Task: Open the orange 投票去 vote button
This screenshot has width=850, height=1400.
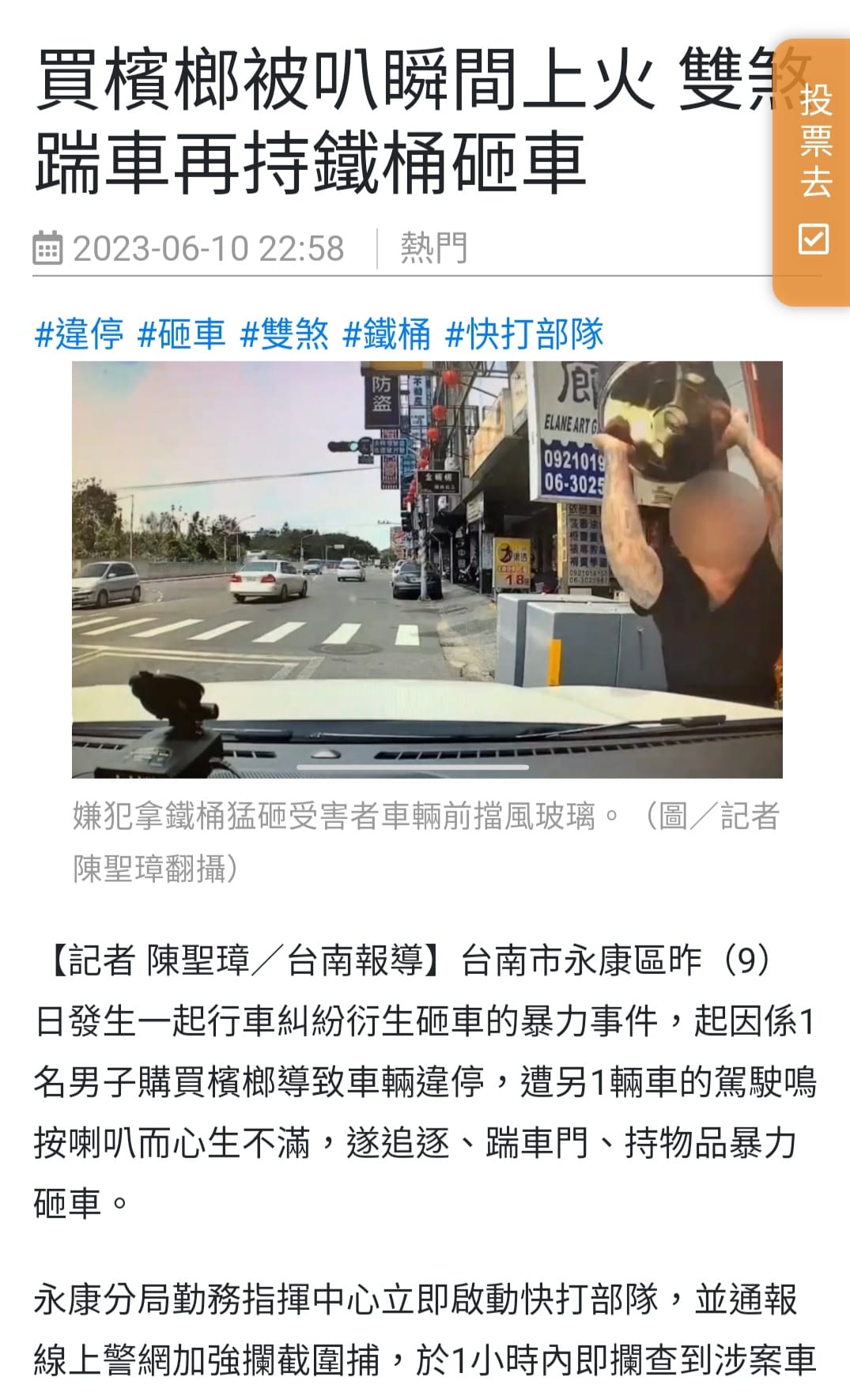Action: [813, 171]
